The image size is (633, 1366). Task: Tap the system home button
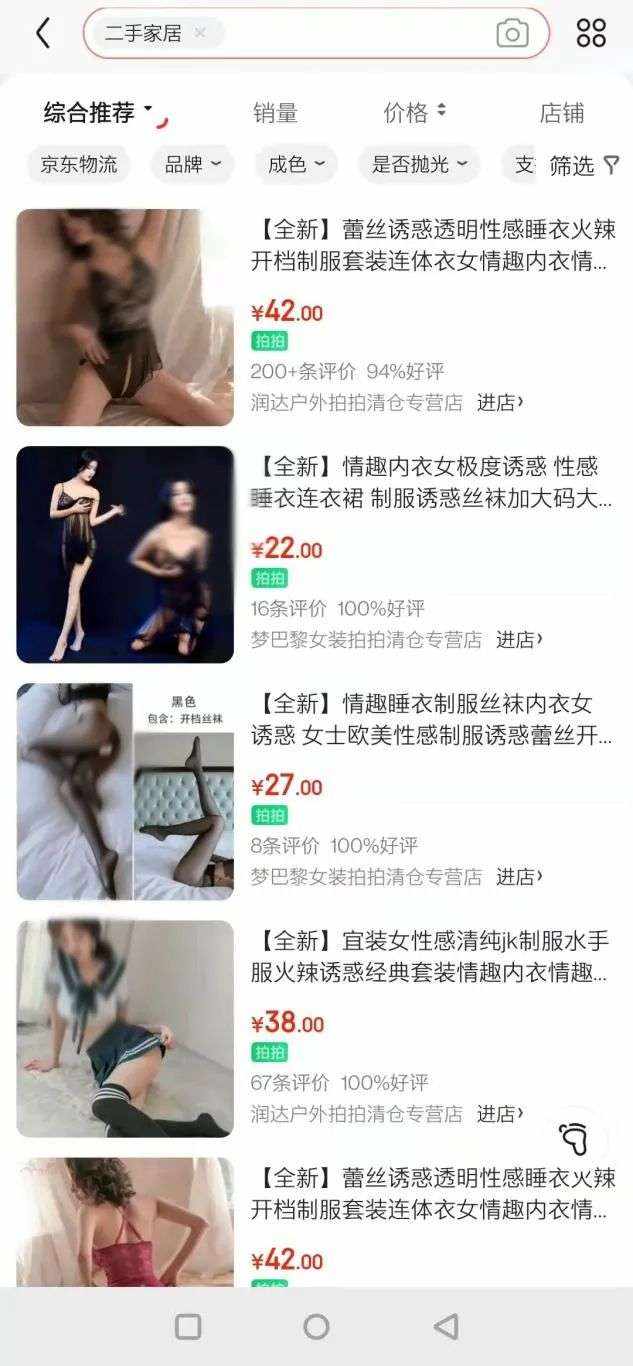tap(316, 1326)
